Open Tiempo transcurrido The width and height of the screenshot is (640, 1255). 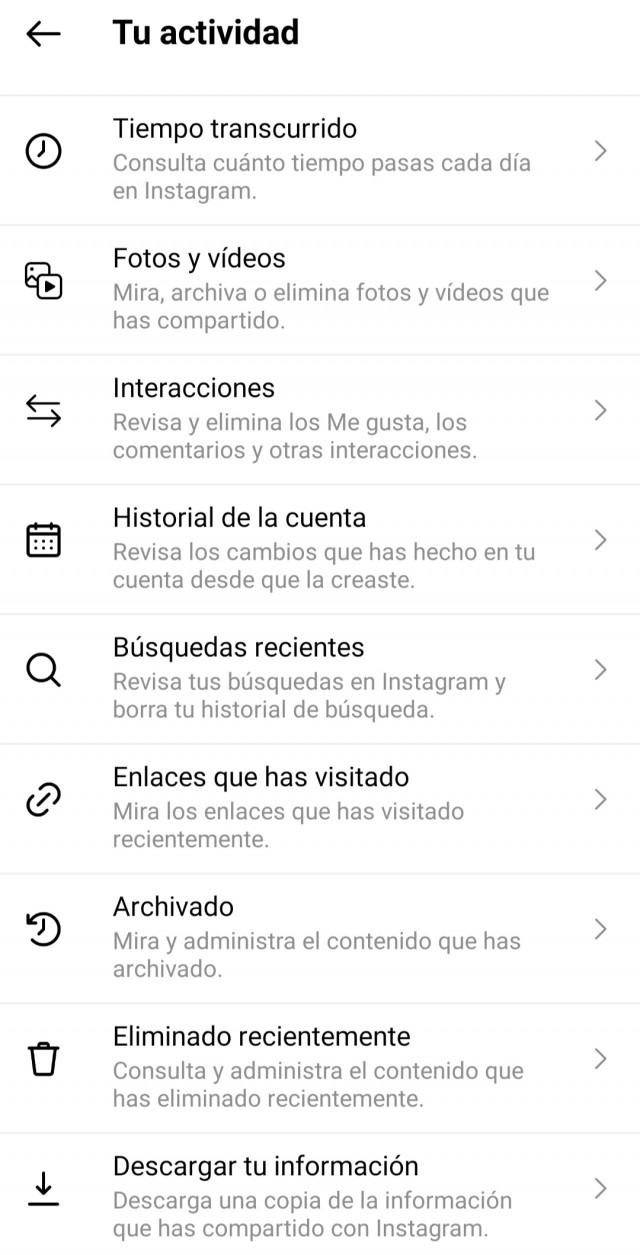coord(320,158)
